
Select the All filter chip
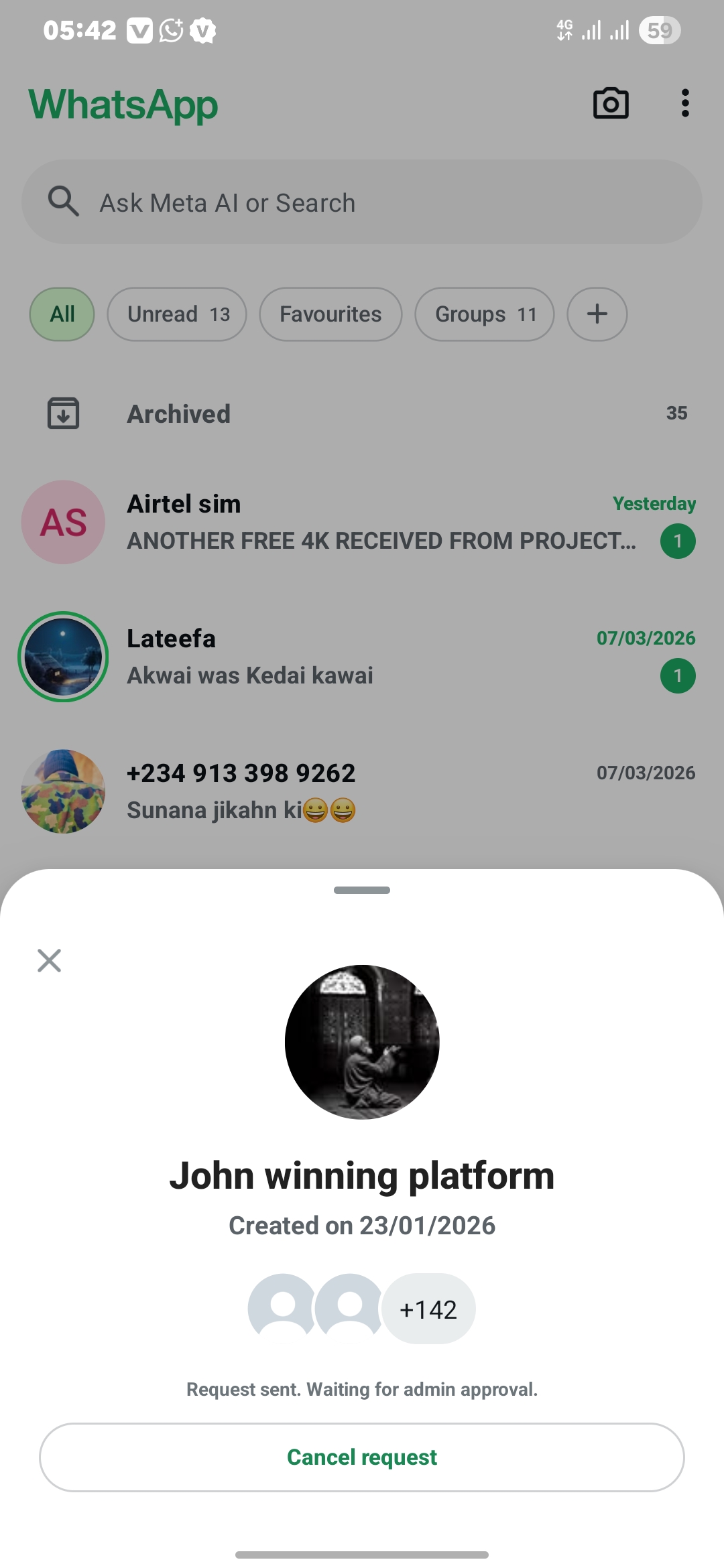[62, 314]
